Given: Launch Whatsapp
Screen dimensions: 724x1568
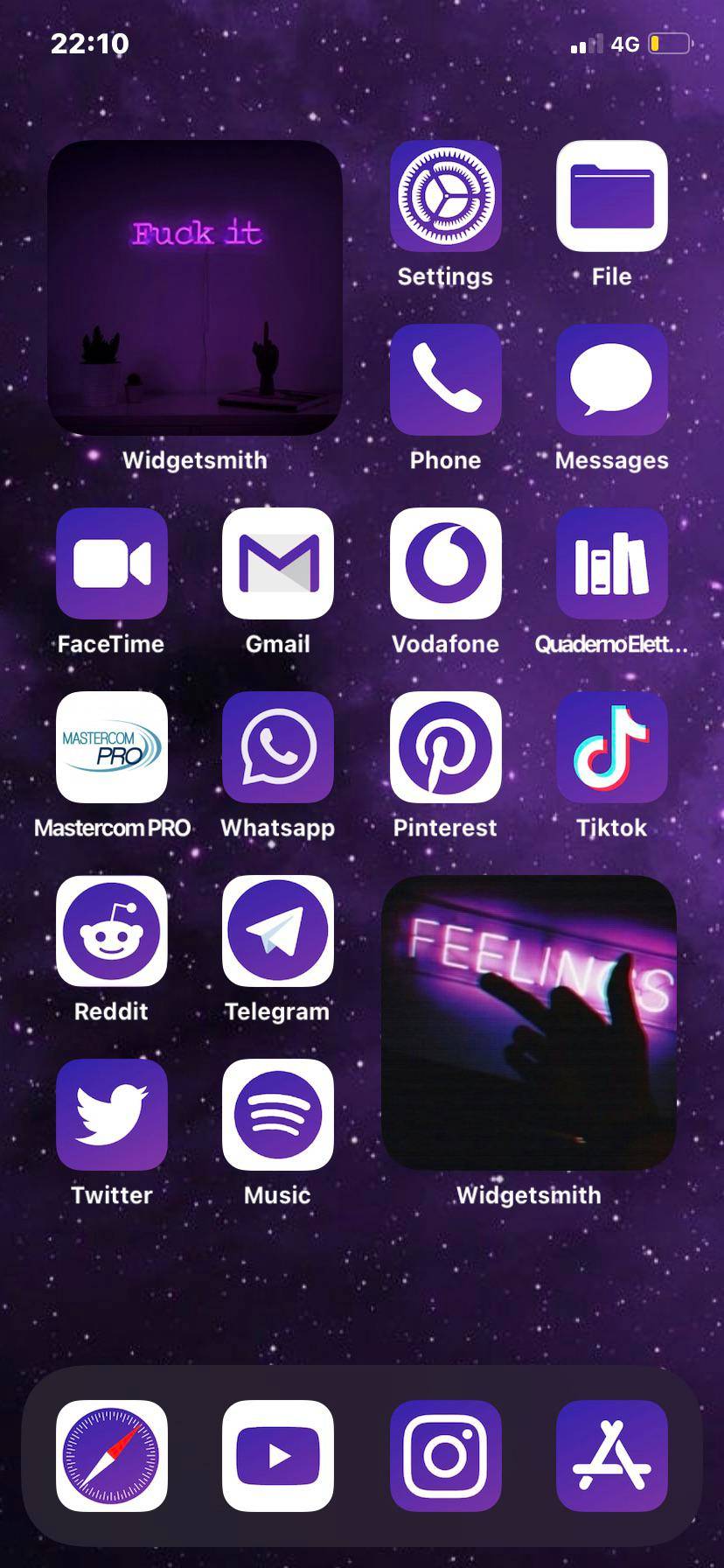Looking at the screenshot, I should click(278, 748).
